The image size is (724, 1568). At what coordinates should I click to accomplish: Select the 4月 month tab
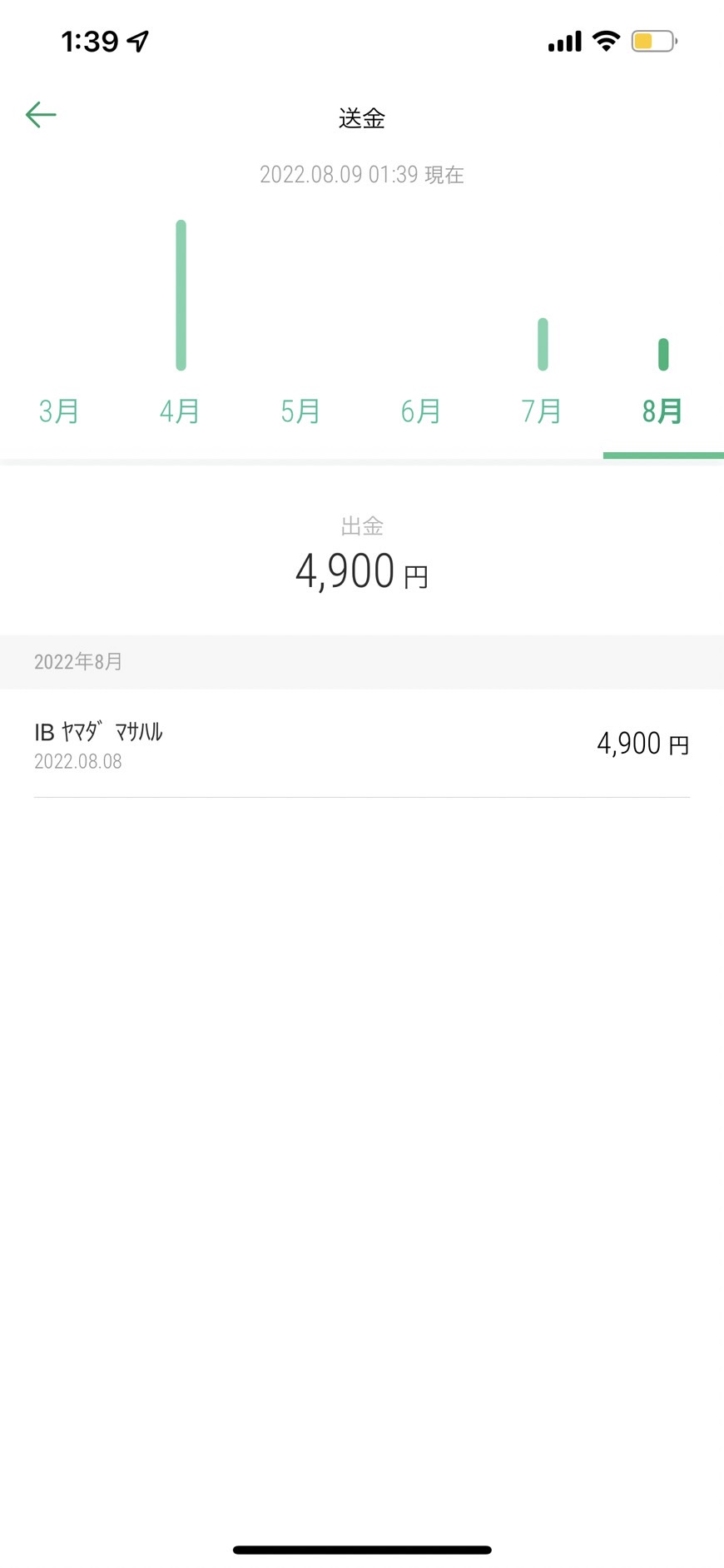(180, 411)
